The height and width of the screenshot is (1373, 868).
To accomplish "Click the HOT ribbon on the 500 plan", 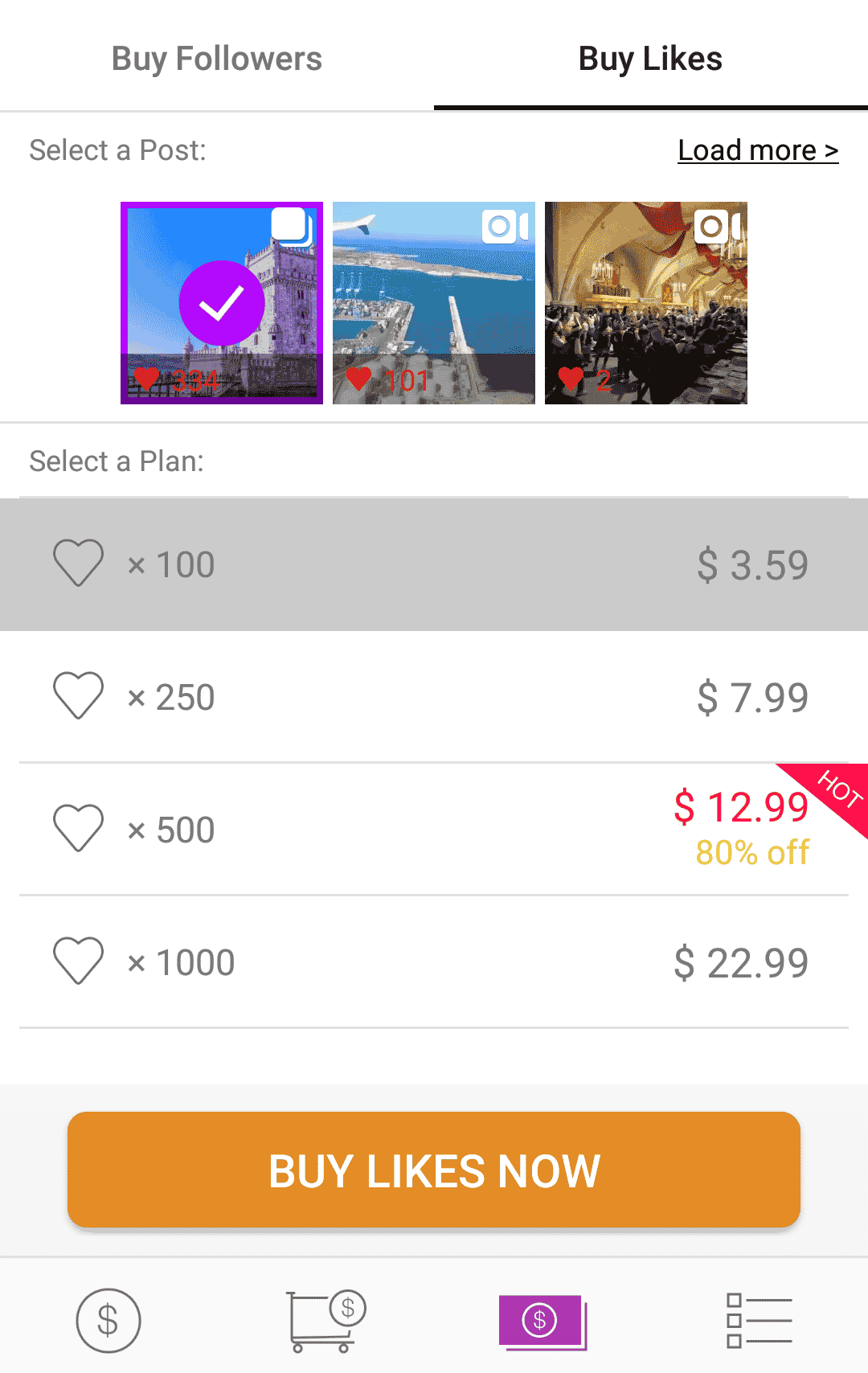I will (x=836, y=796).
